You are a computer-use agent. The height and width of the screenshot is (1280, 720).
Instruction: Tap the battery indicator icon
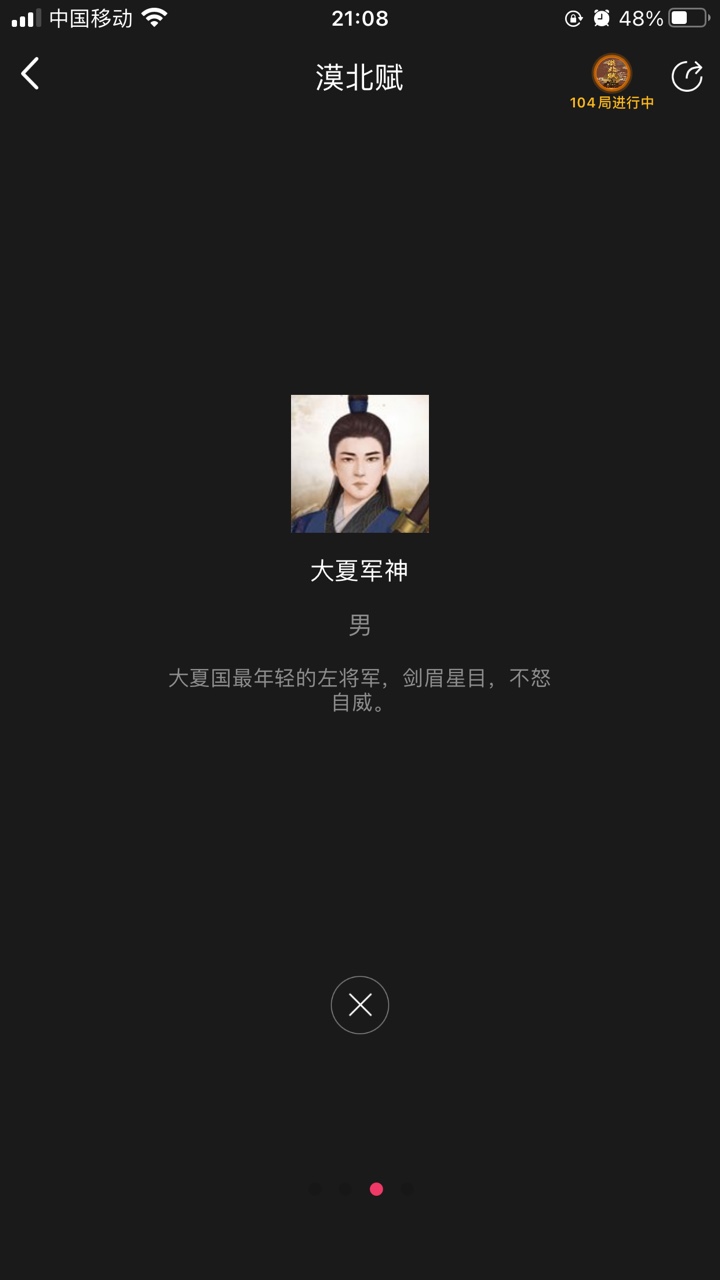coord(689,16)
